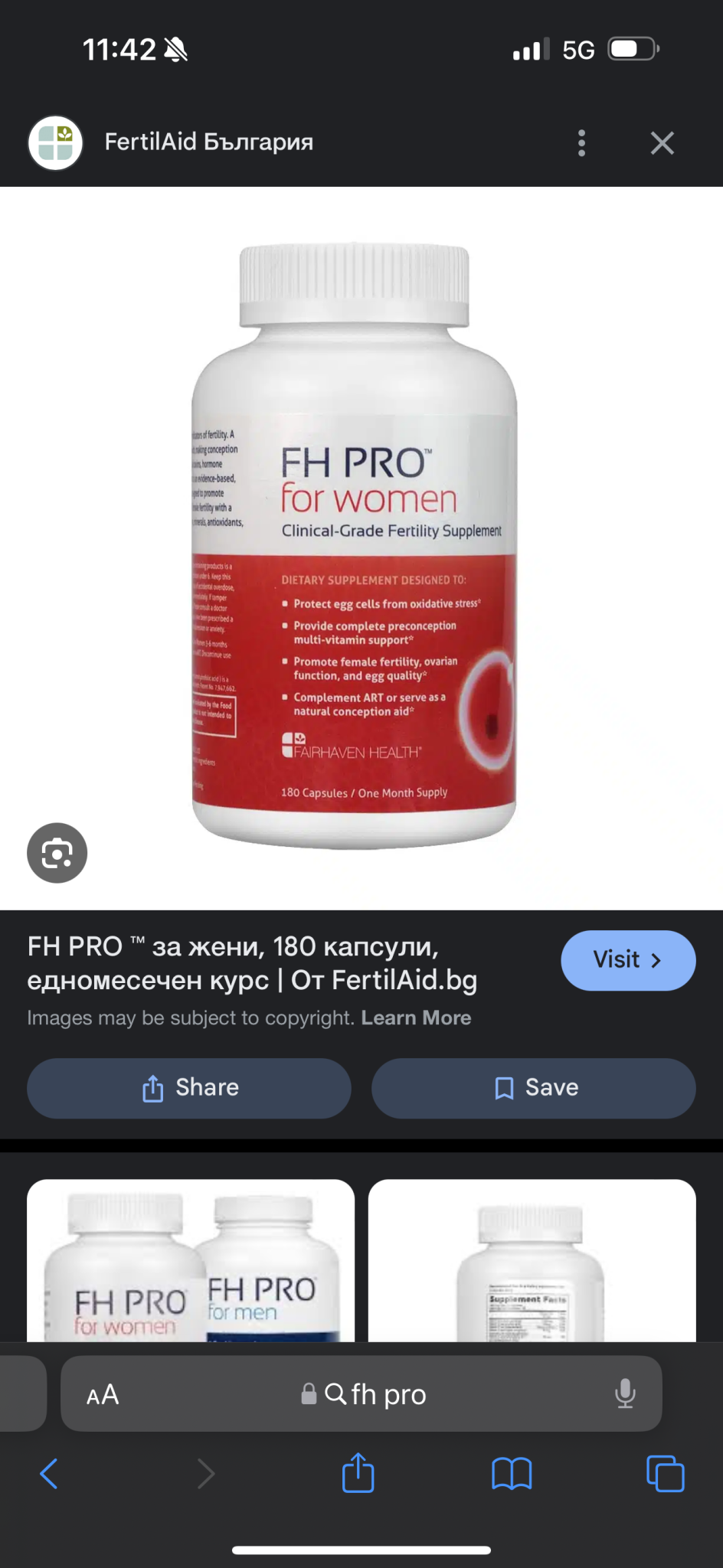Save this image to collections

(x=533, y=1088)
